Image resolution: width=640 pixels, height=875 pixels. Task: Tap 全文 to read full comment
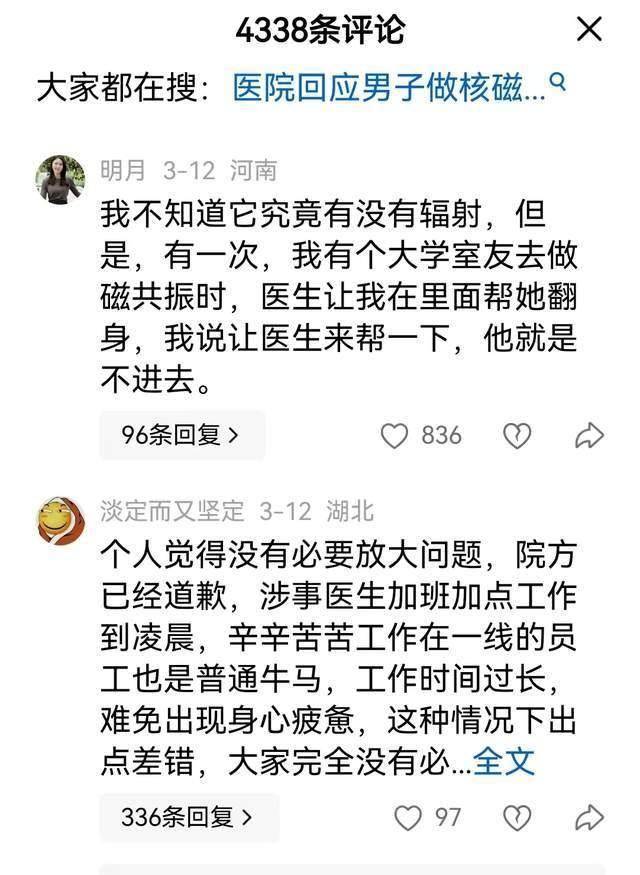coord(504,762)
